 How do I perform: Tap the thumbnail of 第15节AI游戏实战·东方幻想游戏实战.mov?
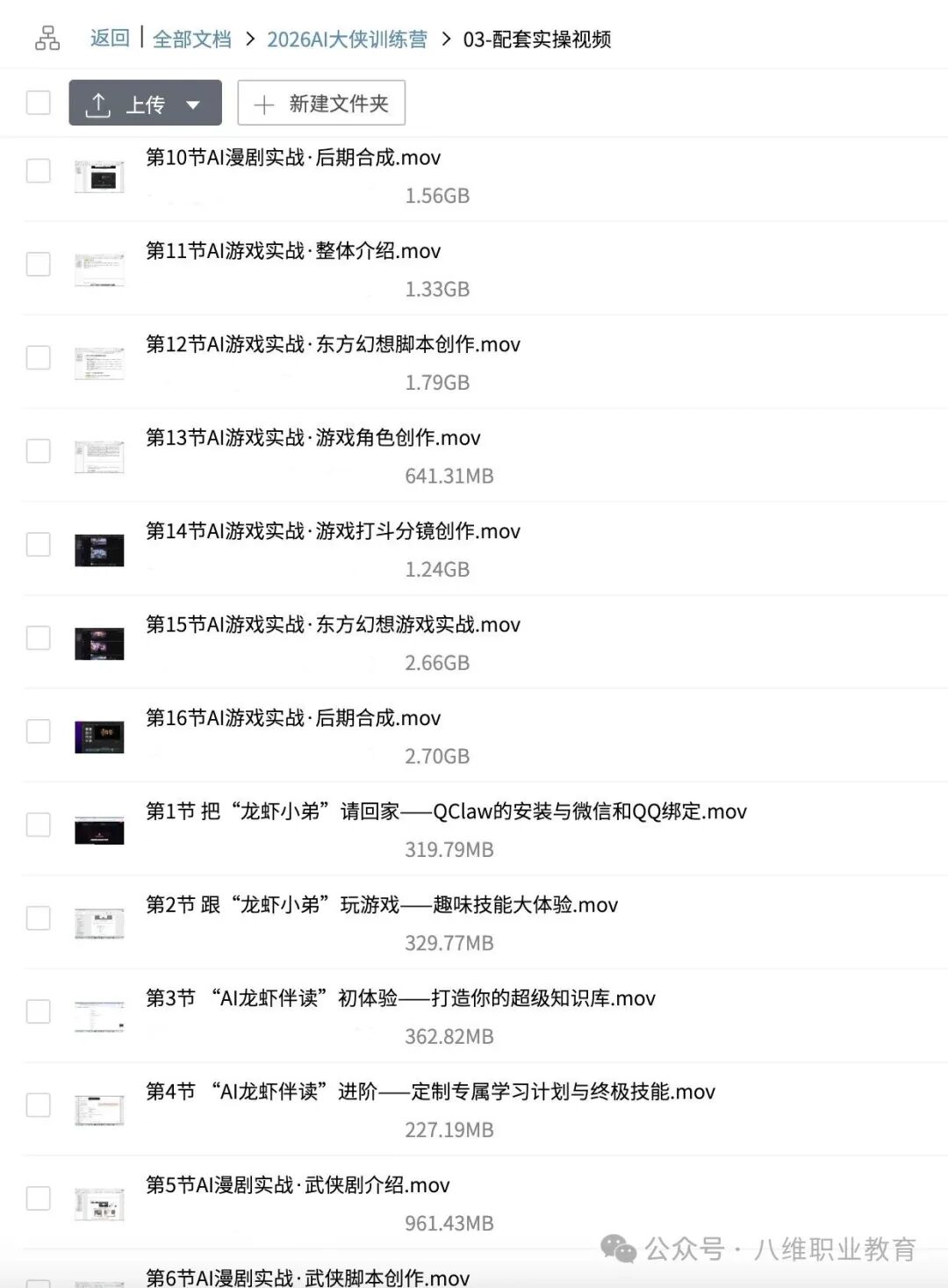(99, 644)
